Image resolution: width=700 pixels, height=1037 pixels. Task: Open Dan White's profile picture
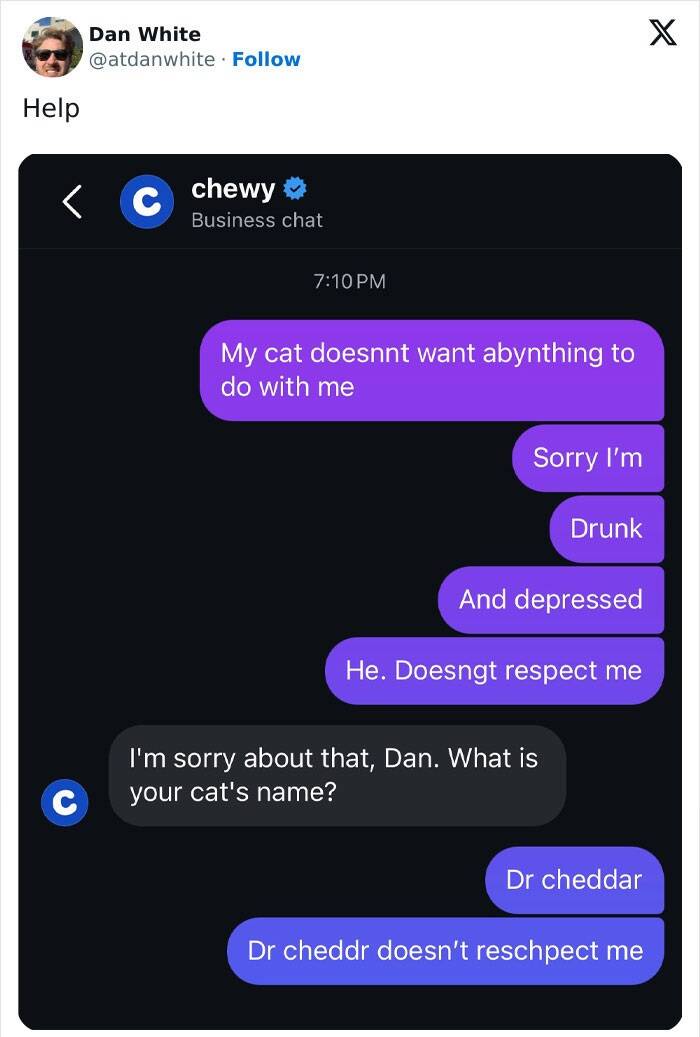[x=52, y=46]
